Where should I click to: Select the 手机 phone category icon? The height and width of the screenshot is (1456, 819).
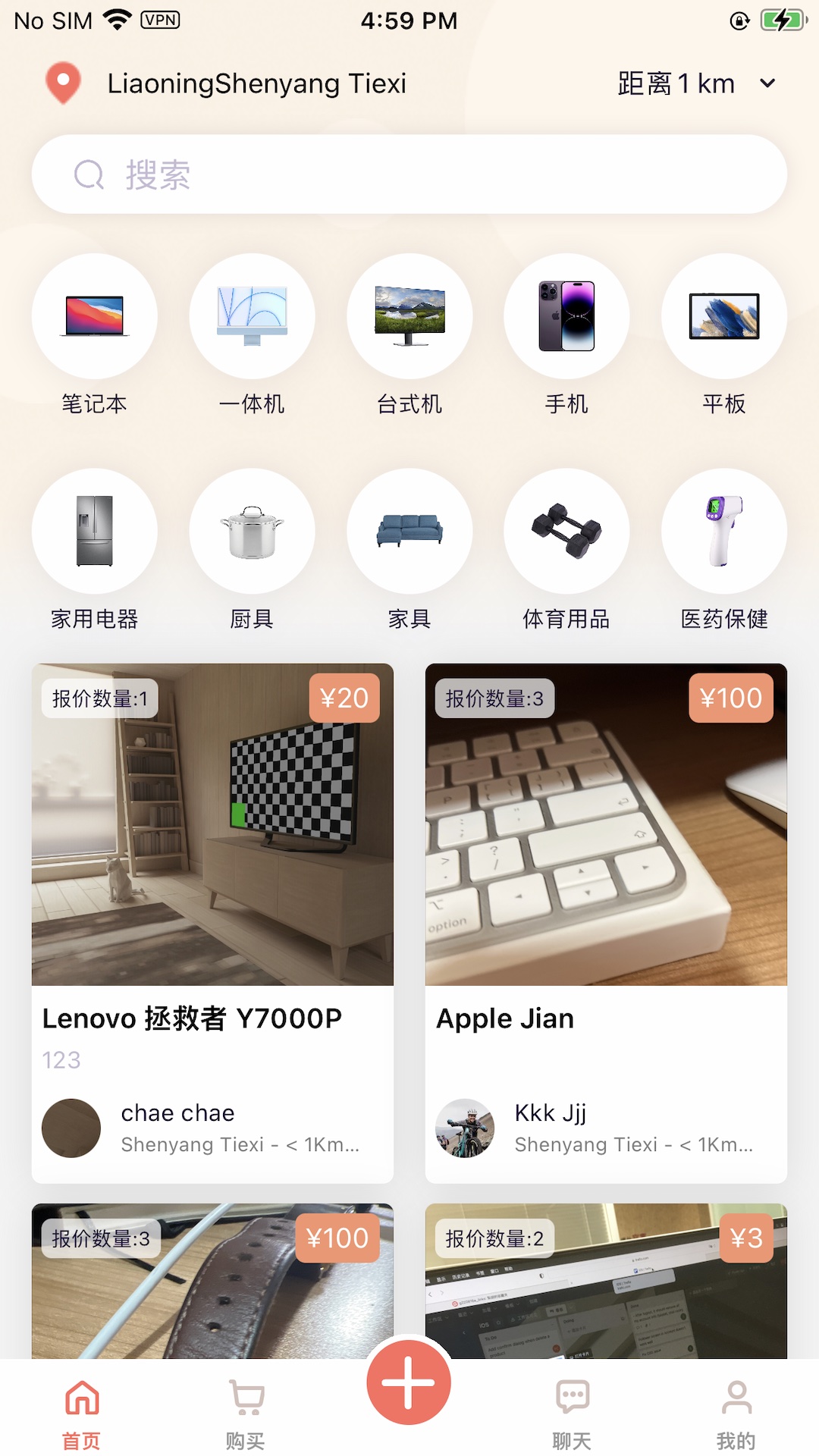566,315
